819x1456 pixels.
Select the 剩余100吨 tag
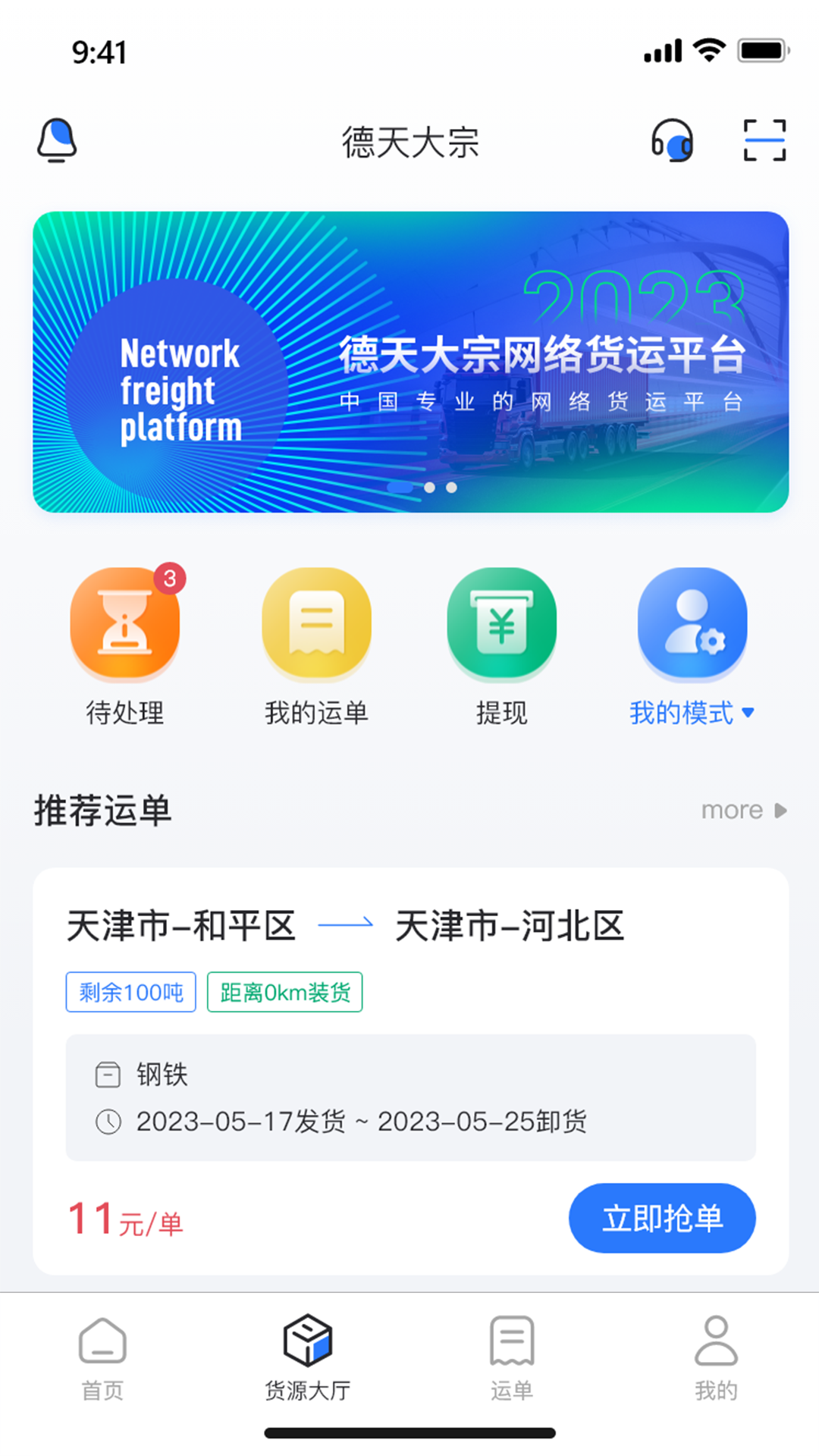click(x=130, y=991)
